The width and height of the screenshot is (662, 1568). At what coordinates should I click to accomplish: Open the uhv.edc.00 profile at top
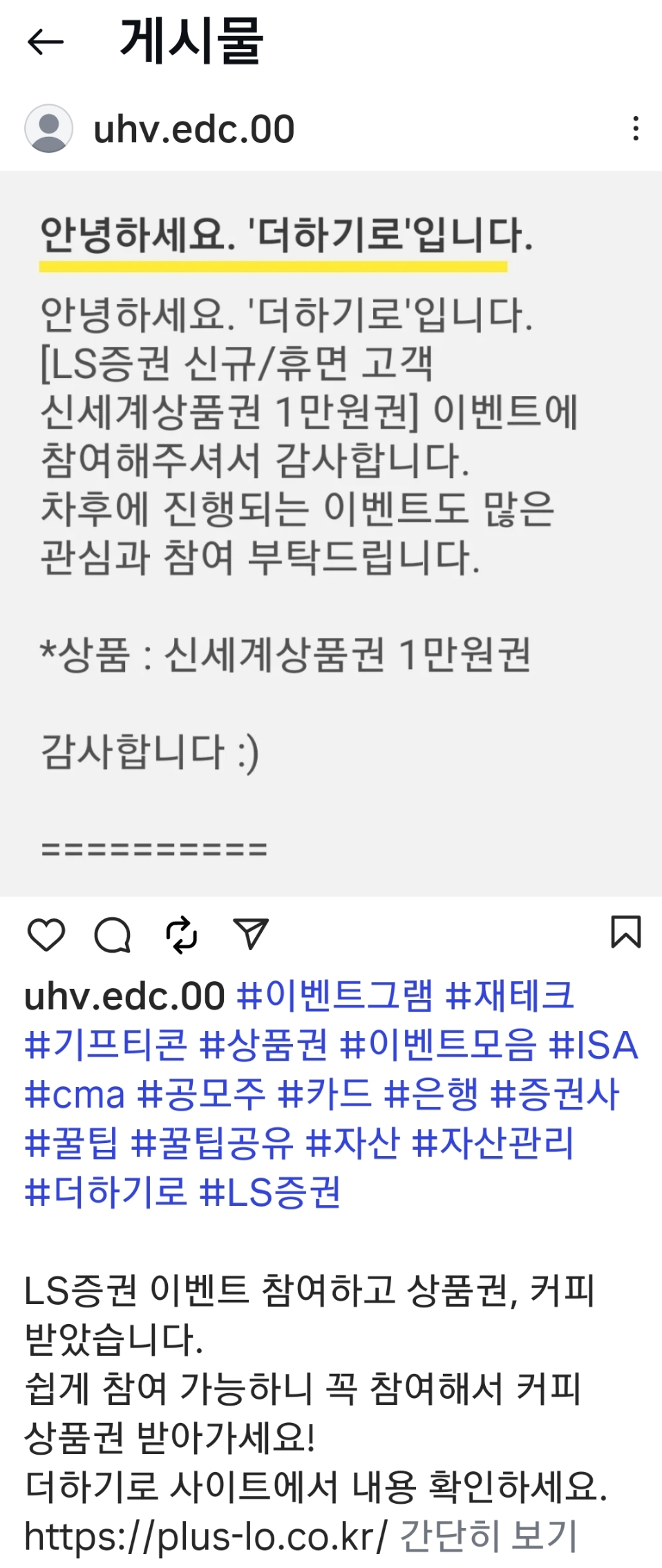pos(193,129)
